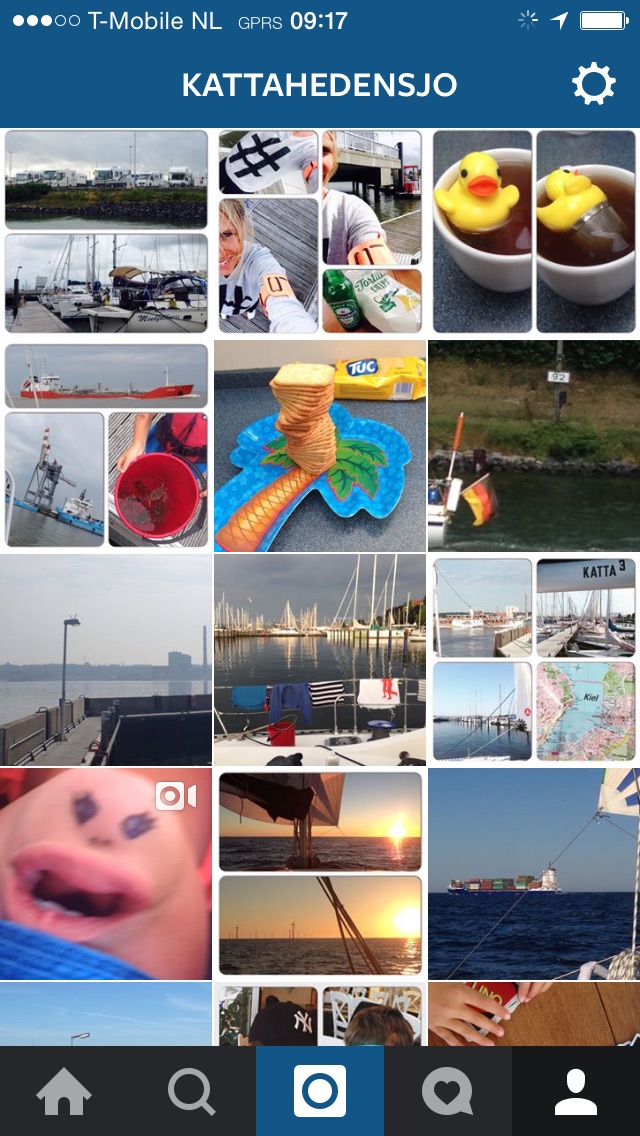The height and width of the screenshot is (1136, 640).
Task: Open the German flag on boat photo
Action: (x=534, y=446)
